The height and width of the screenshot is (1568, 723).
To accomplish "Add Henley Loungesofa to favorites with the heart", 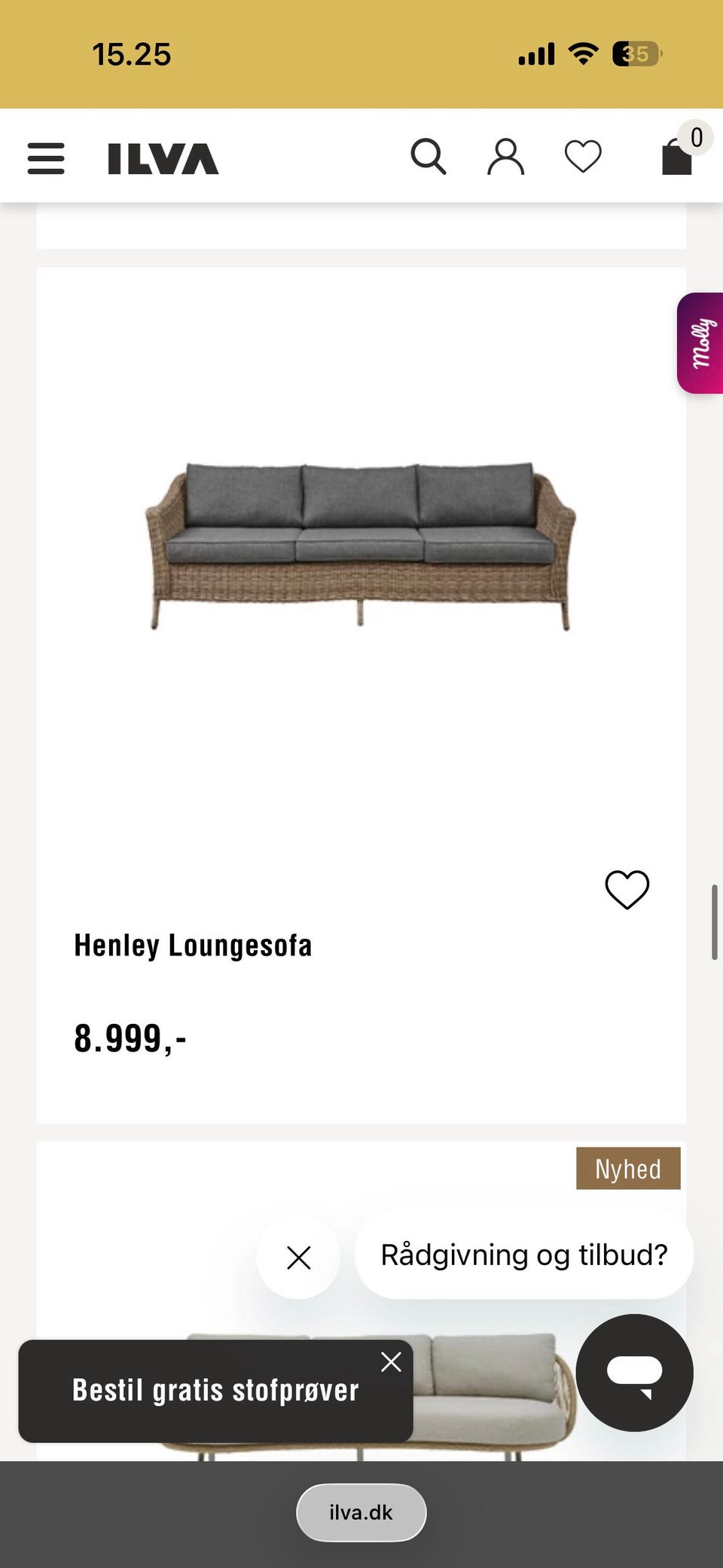I will 626,890.
